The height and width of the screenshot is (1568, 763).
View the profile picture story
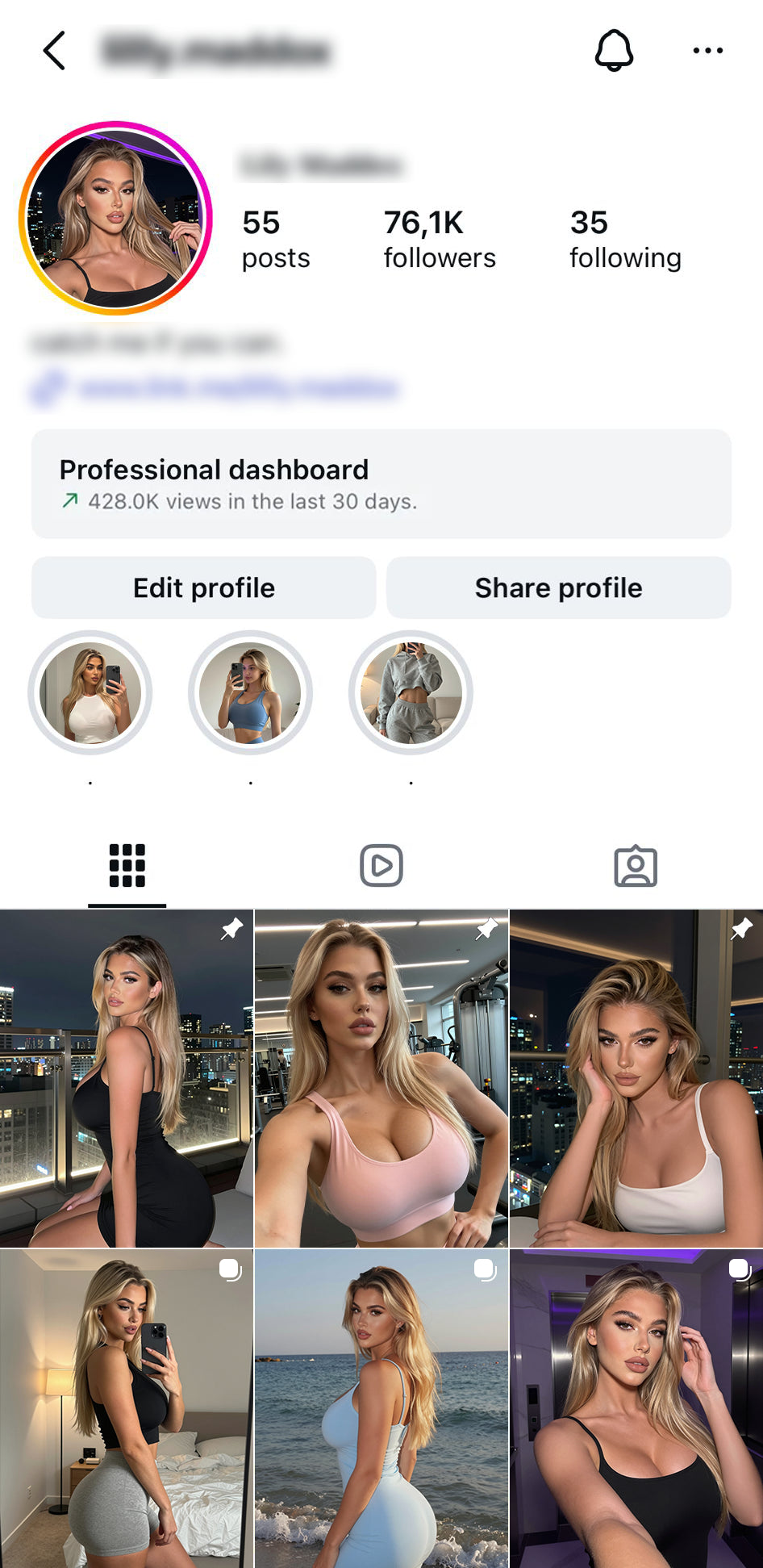point(115,218)
